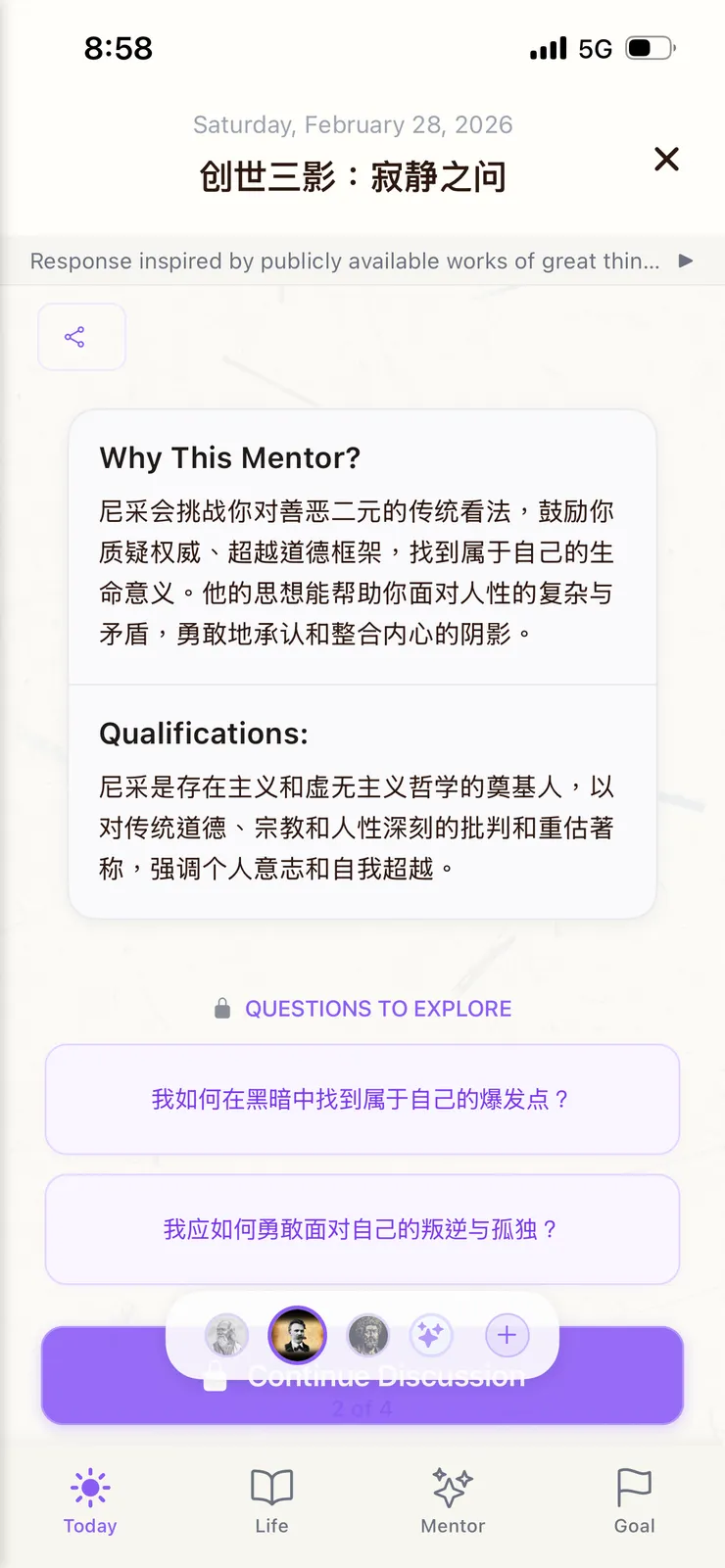
Task: Tap the share icon above the mentor card
Action: pos(81,336)
